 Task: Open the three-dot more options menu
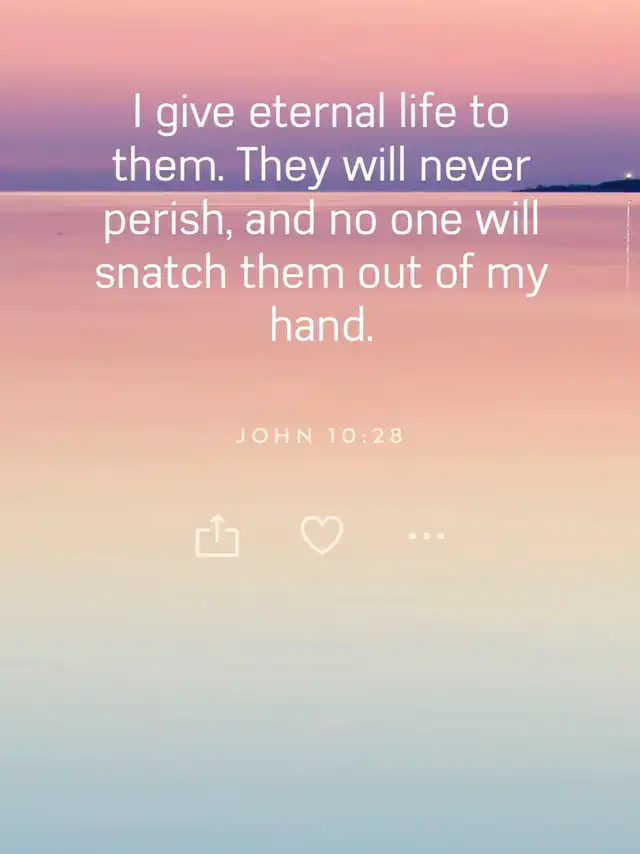[x=427, y=537]
